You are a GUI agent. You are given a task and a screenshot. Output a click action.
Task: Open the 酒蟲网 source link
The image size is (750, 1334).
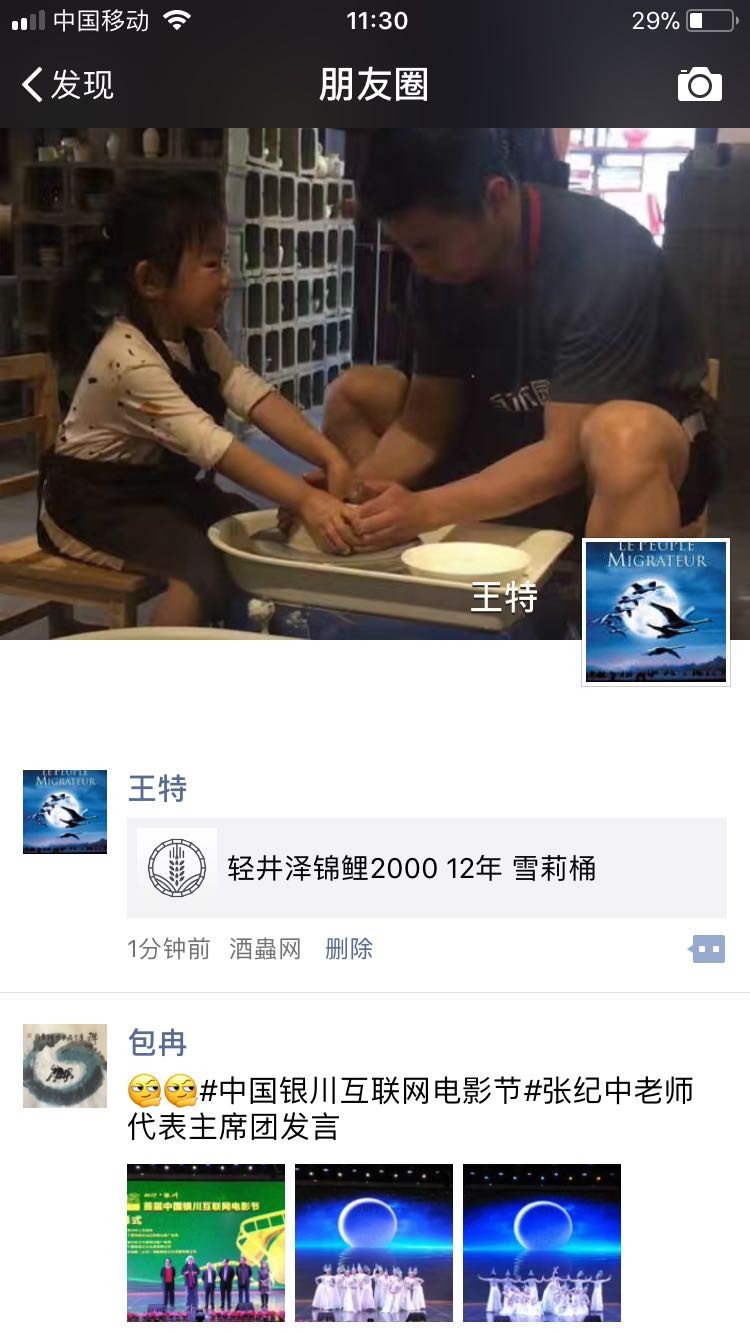[265, 949]
